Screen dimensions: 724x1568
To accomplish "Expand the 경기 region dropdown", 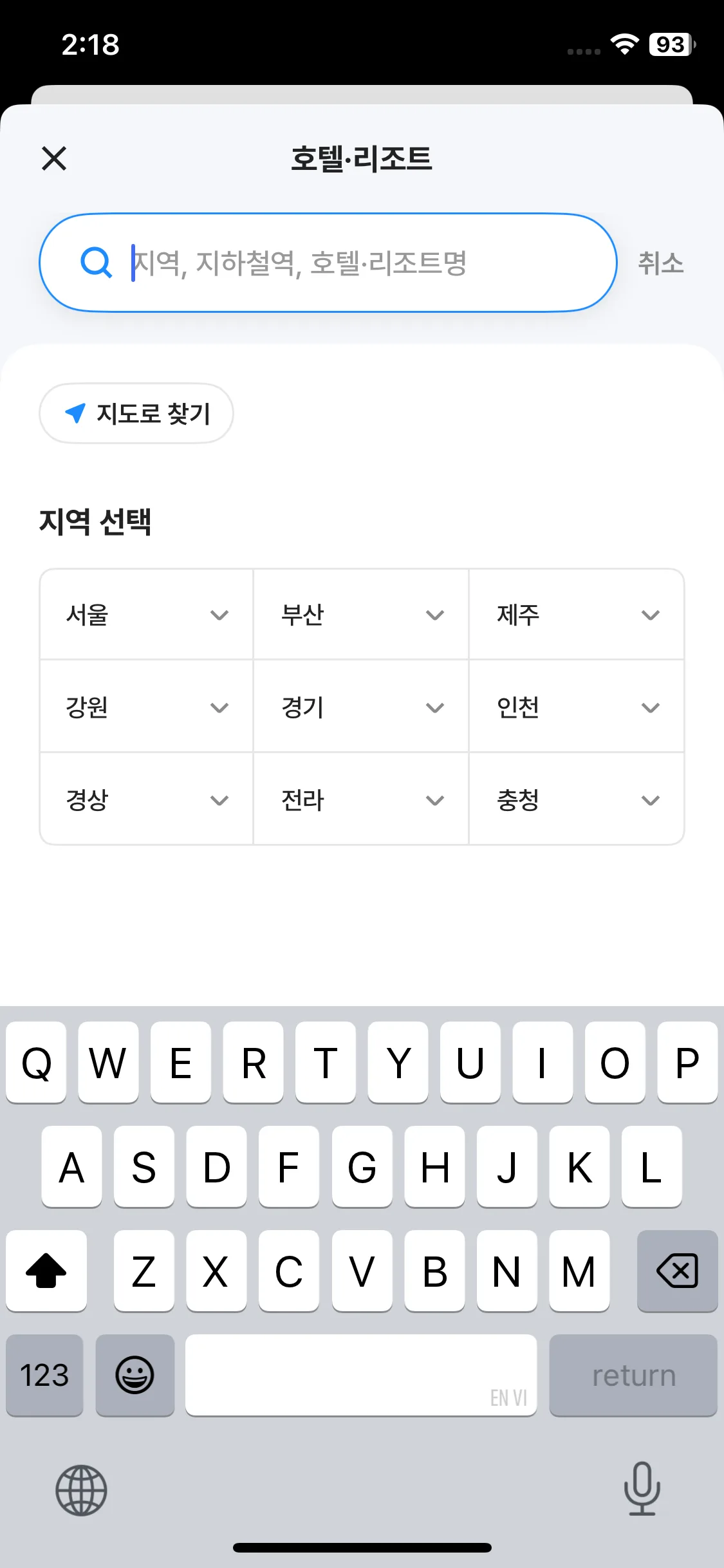I will coord(361,707).
